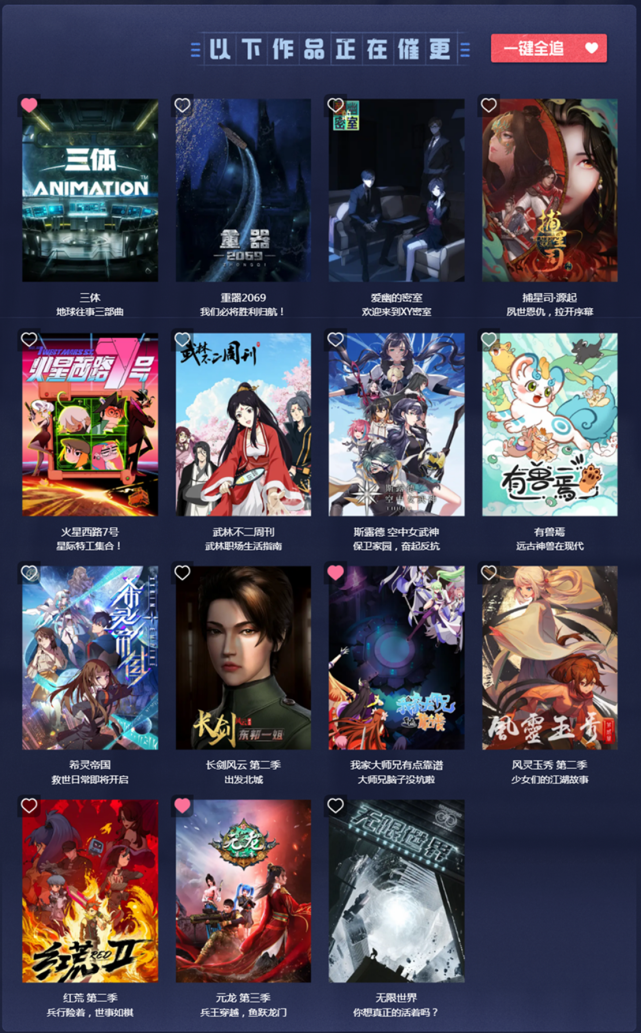Tap the 一键全追 follow-all button

point(548,48)
